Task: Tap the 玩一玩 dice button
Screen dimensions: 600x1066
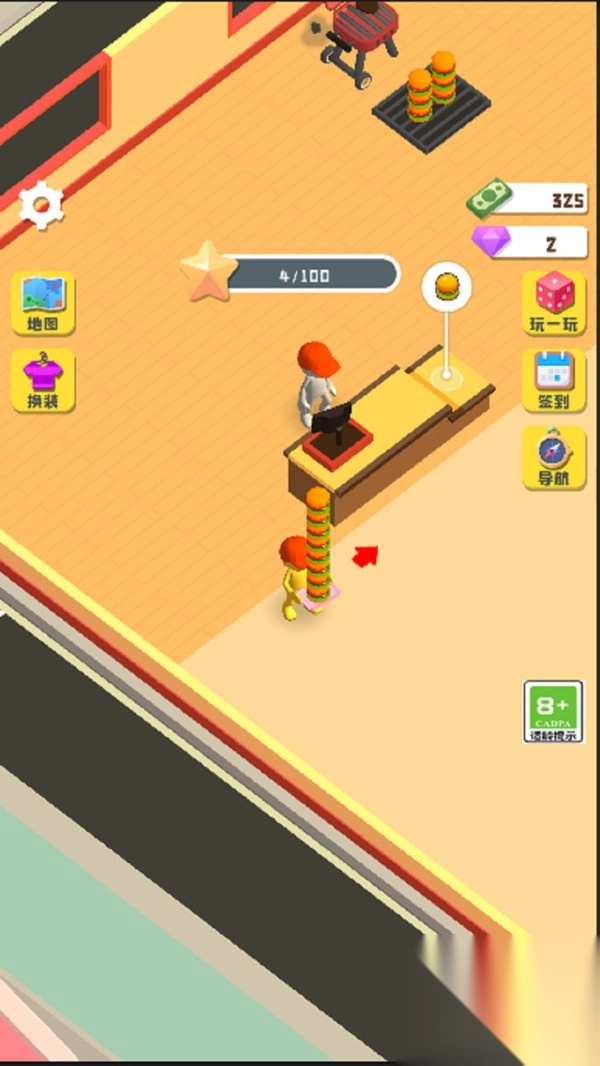Action: click(x=554, y=303)
